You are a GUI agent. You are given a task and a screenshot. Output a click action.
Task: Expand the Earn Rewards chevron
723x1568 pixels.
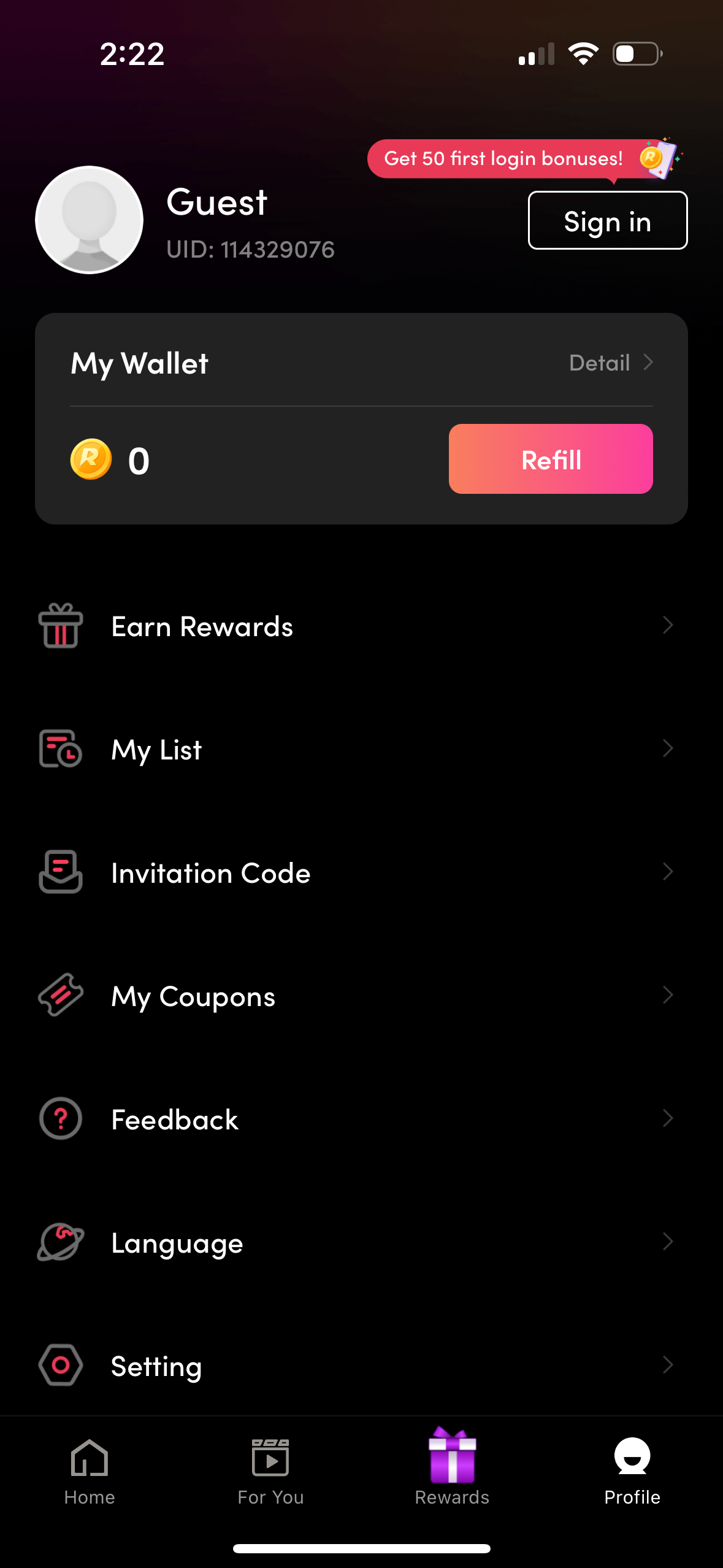668,626
